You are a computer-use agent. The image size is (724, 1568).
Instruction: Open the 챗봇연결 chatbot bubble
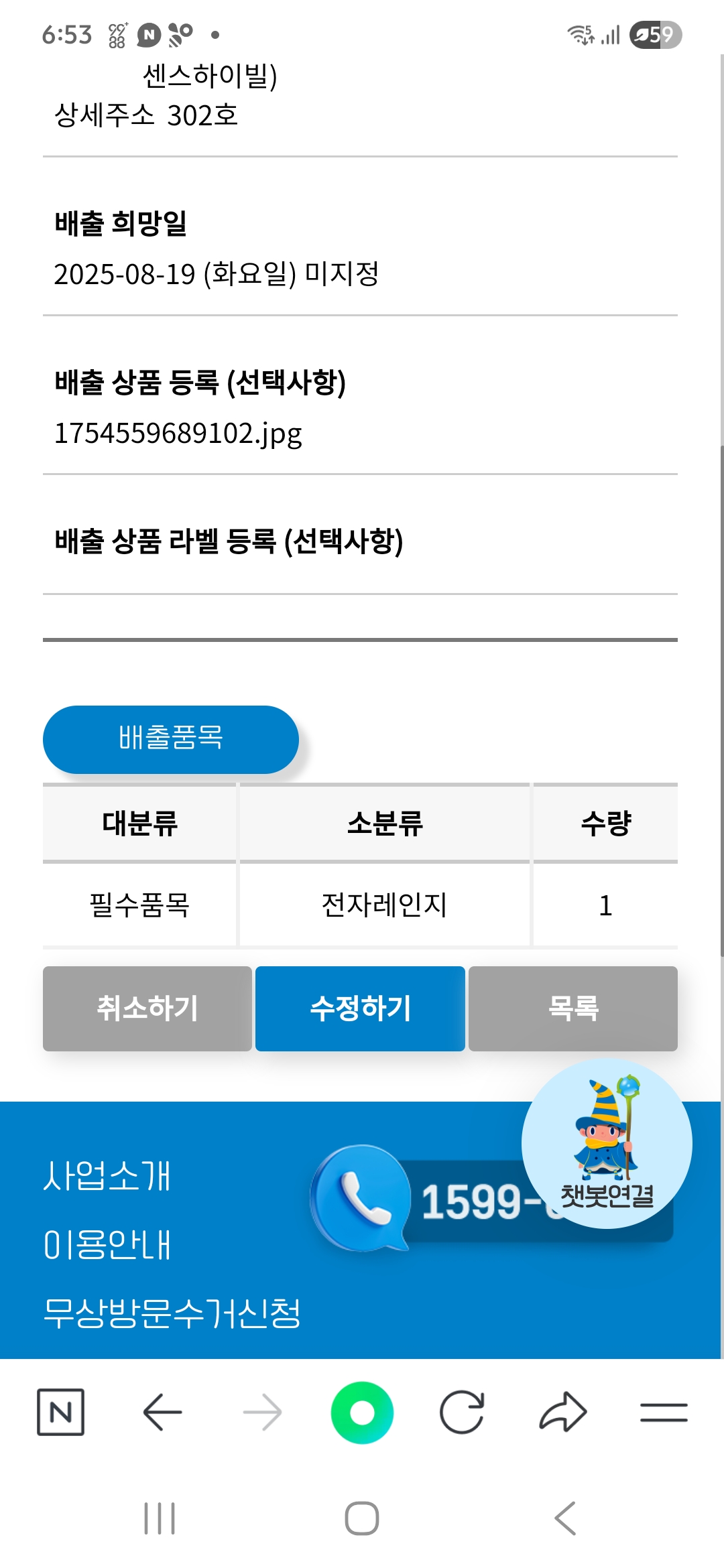click(607, 1144)
